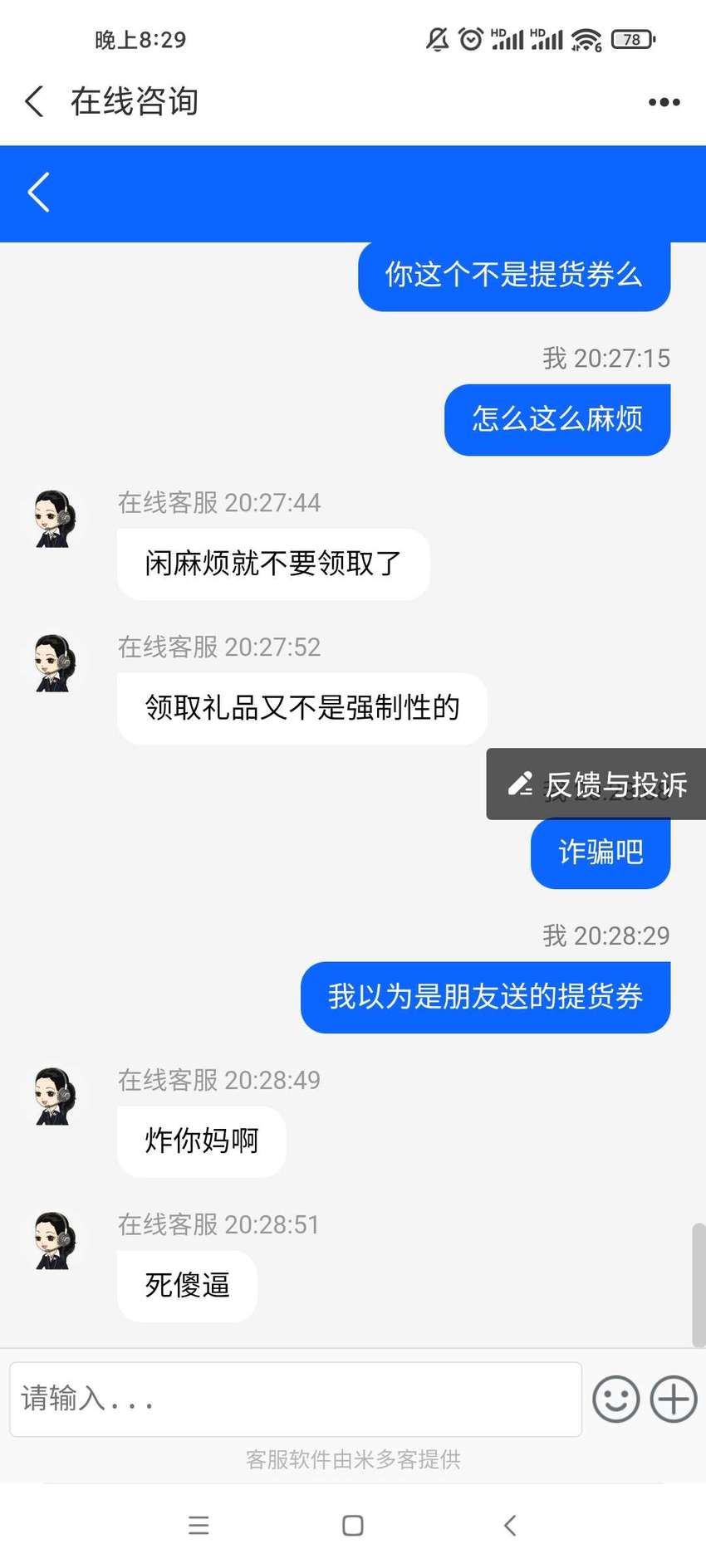Tap the back arrow in the blue header

point(39,193)
